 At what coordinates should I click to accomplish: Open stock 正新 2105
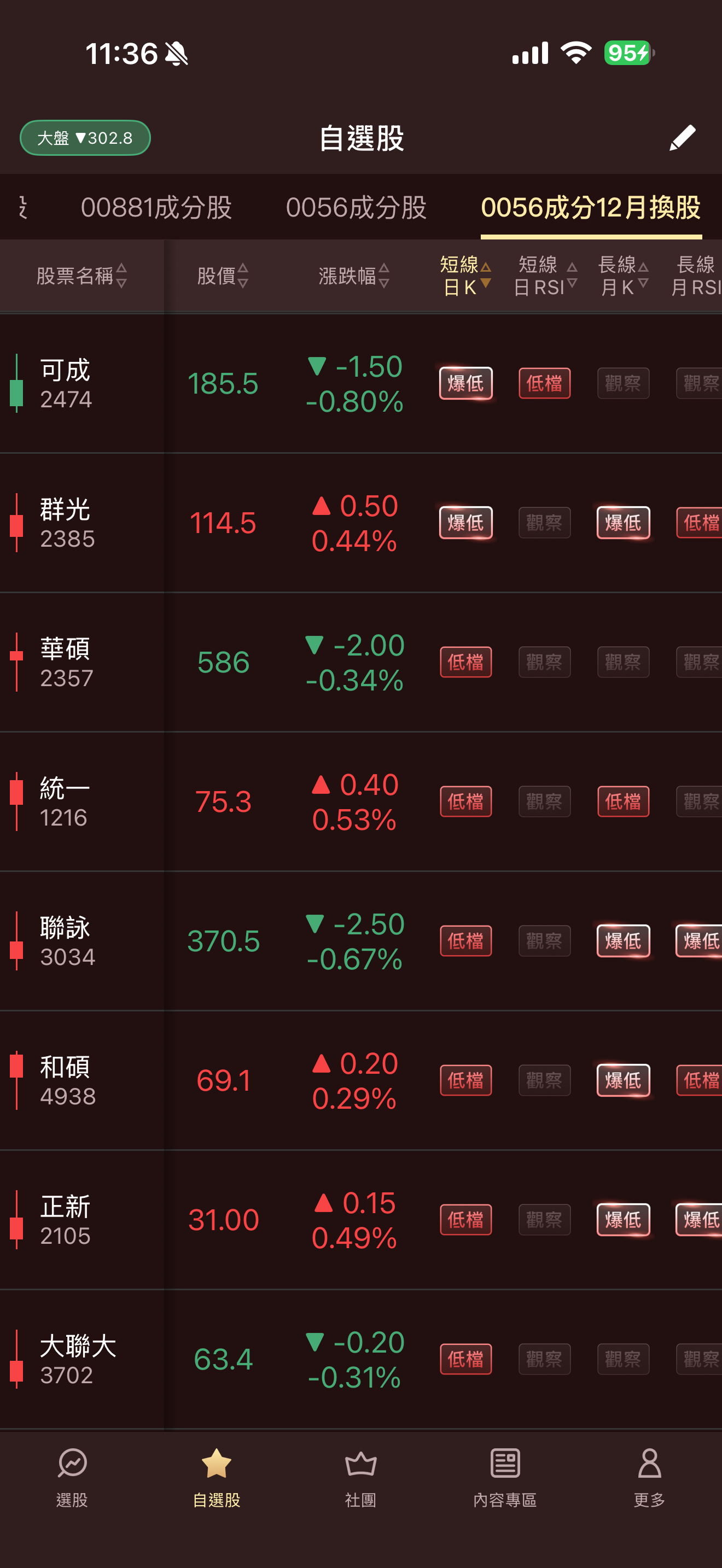pyautogui.click(x=66, y=1220)
